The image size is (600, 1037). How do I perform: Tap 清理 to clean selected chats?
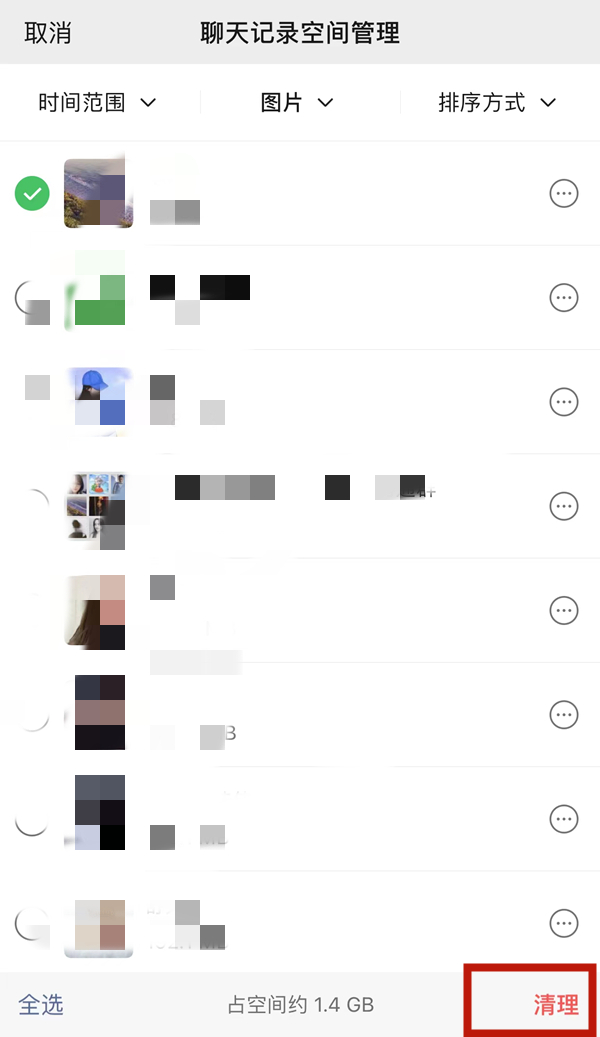click(x=555, y=1005)
